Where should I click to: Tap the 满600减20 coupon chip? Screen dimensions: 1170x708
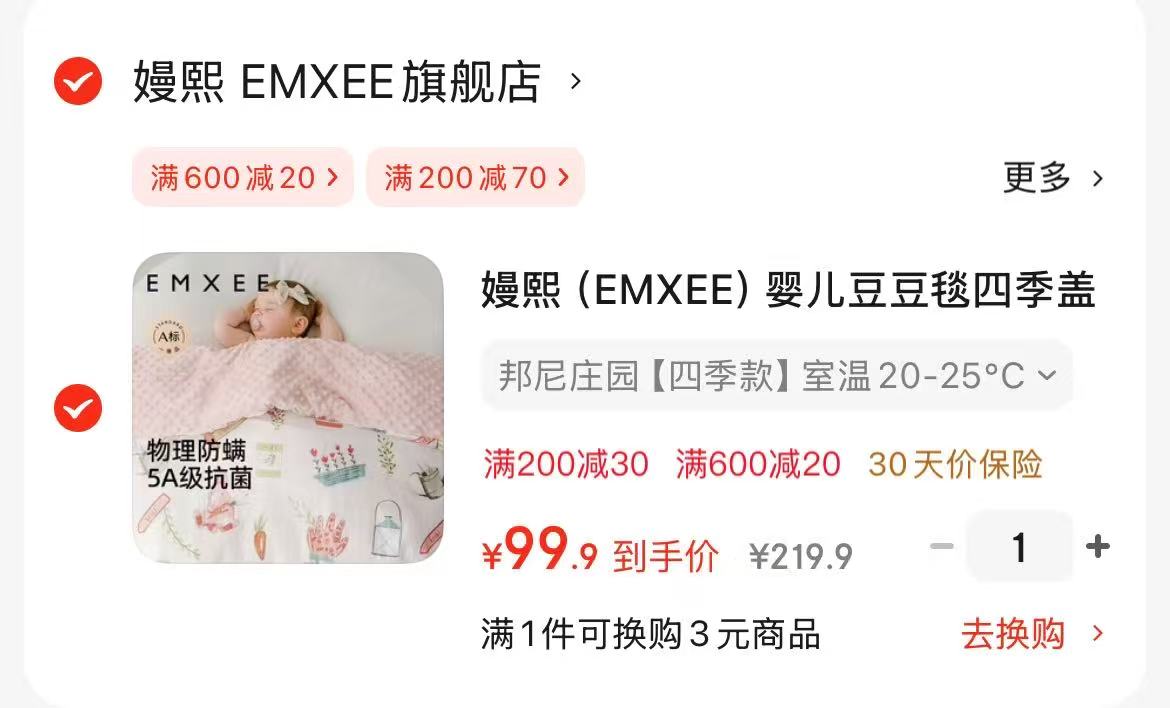click(x=243, y=178)
